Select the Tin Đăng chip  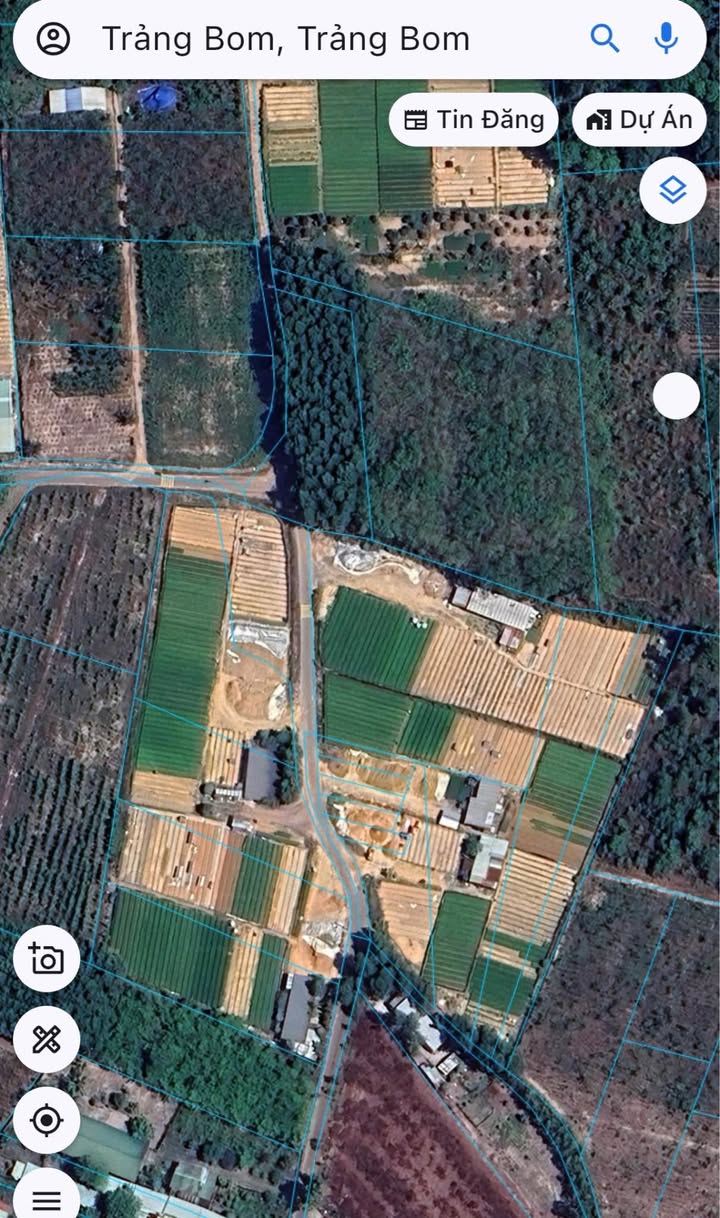point(473,120)
